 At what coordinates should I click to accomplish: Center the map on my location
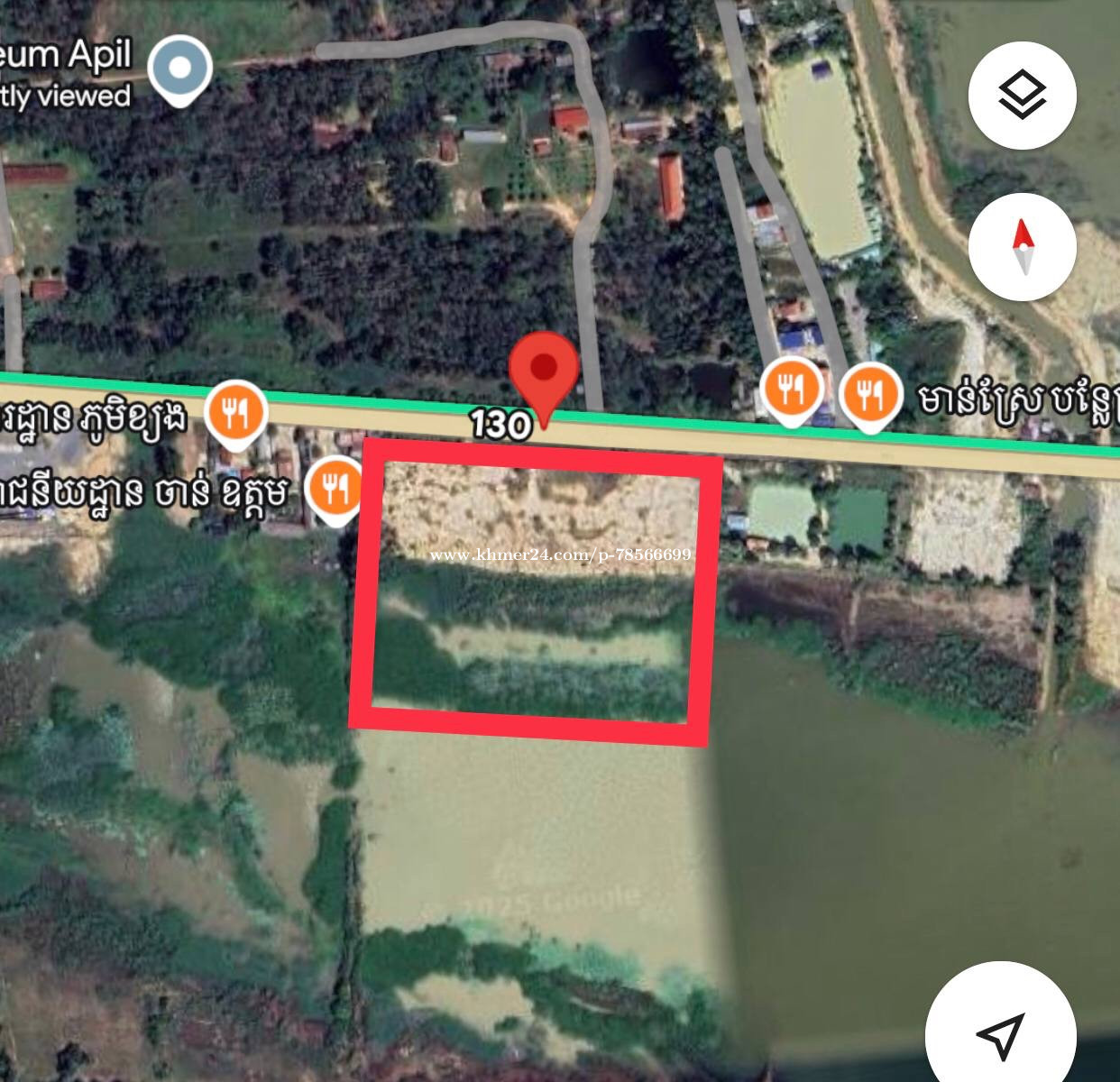(x=1000, y=1031)
